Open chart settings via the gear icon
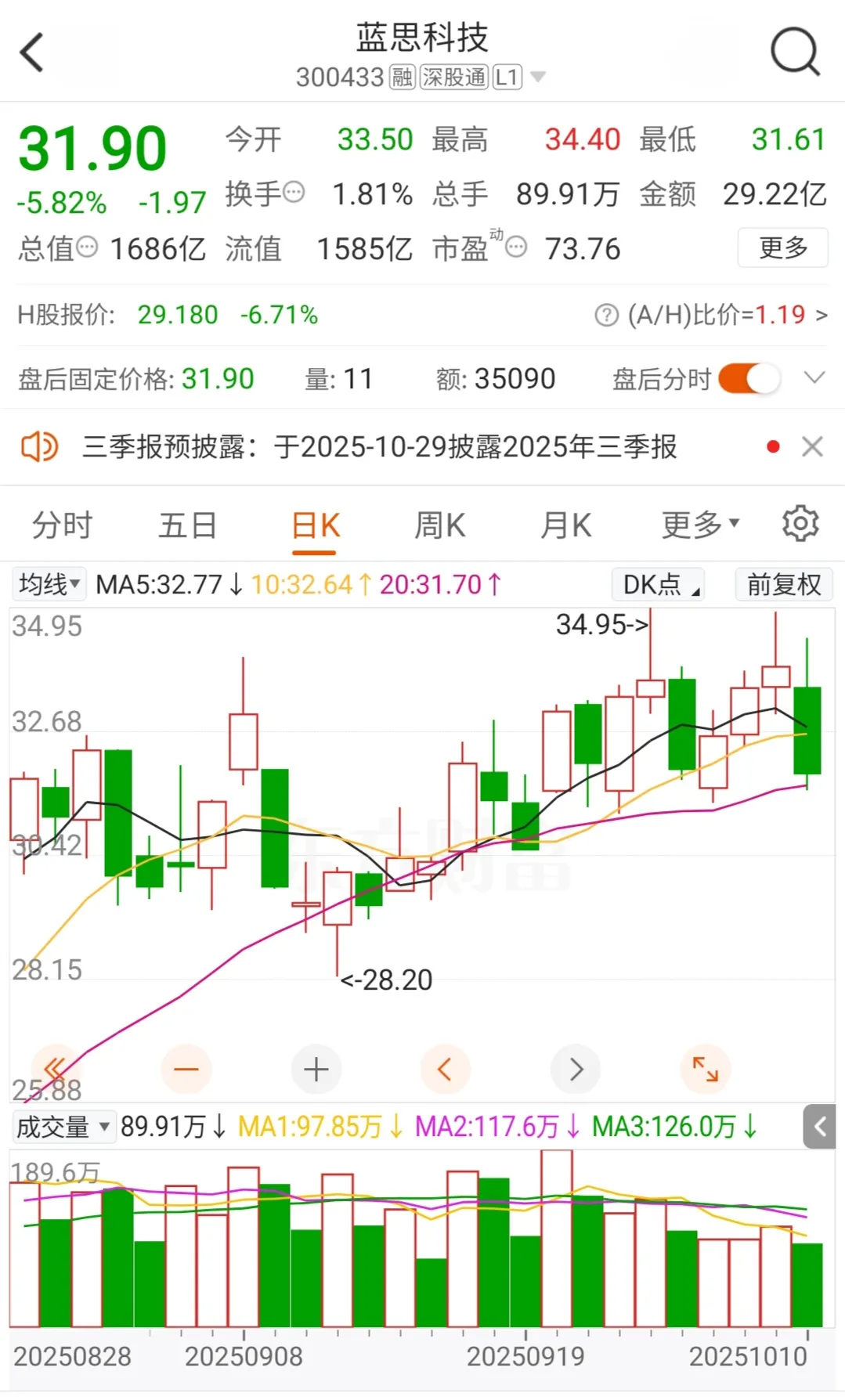Image resolution: width=845 pixels, height=1400 pixels. pos(800,523)
